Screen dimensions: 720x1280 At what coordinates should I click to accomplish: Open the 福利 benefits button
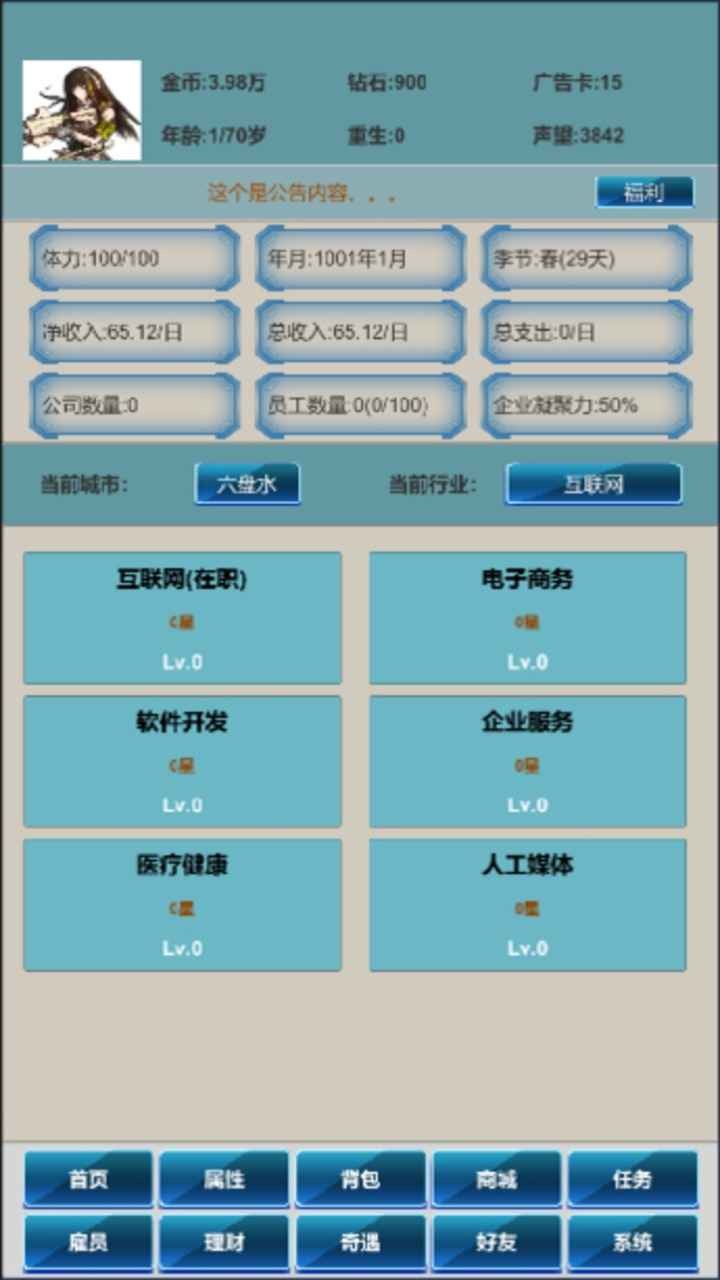644,192
